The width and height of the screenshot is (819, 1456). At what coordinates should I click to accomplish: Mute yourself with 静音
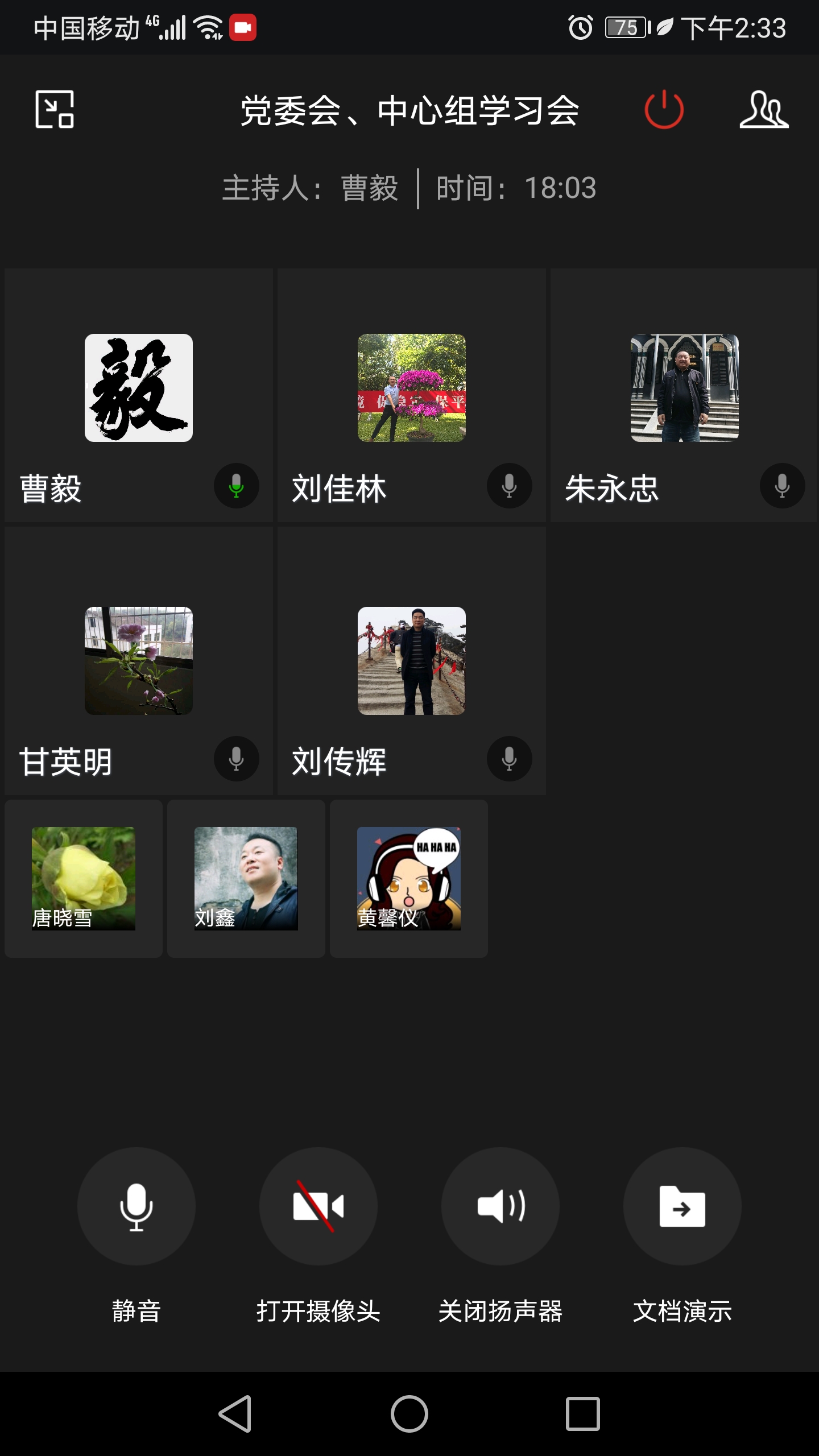pos(136,1206)
